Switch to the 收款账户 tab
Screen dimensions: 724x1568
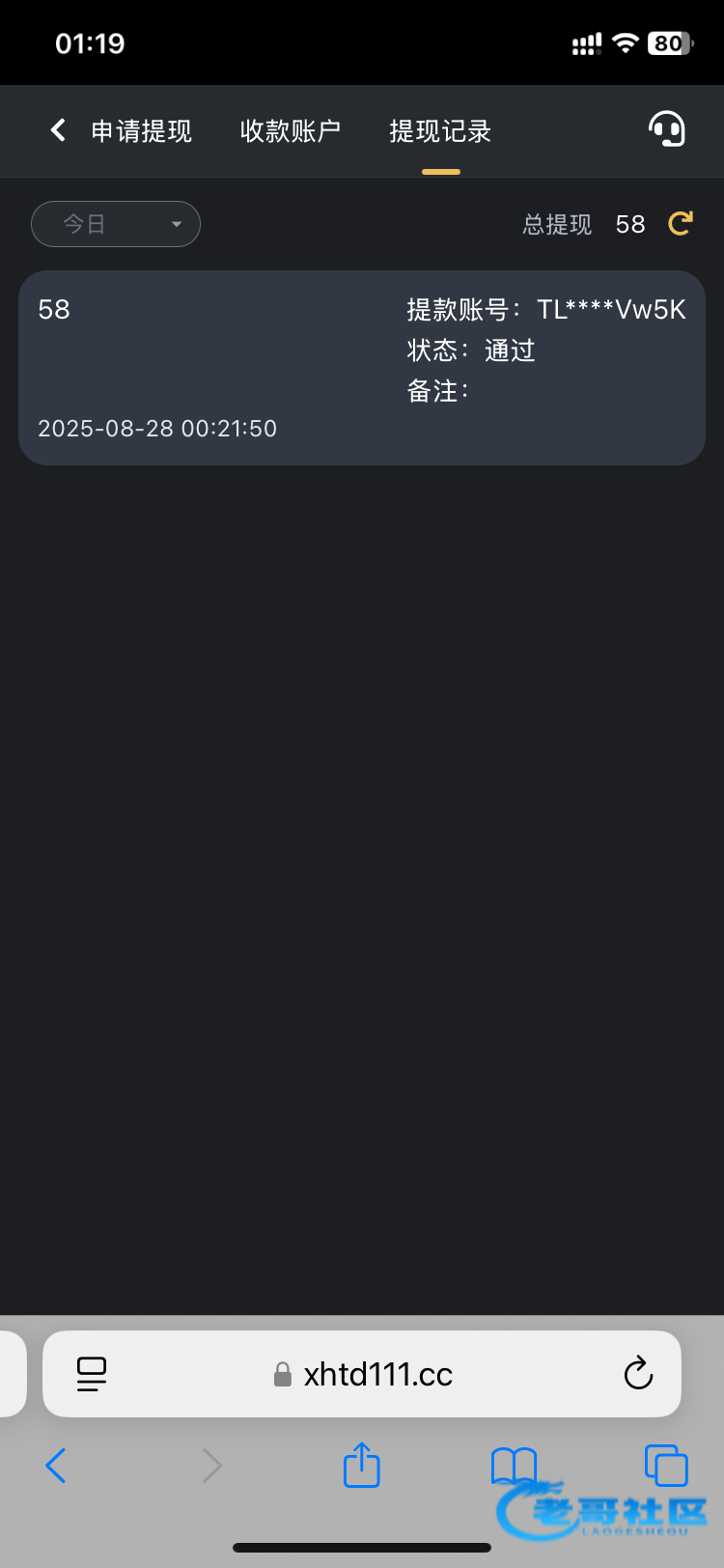290,131
